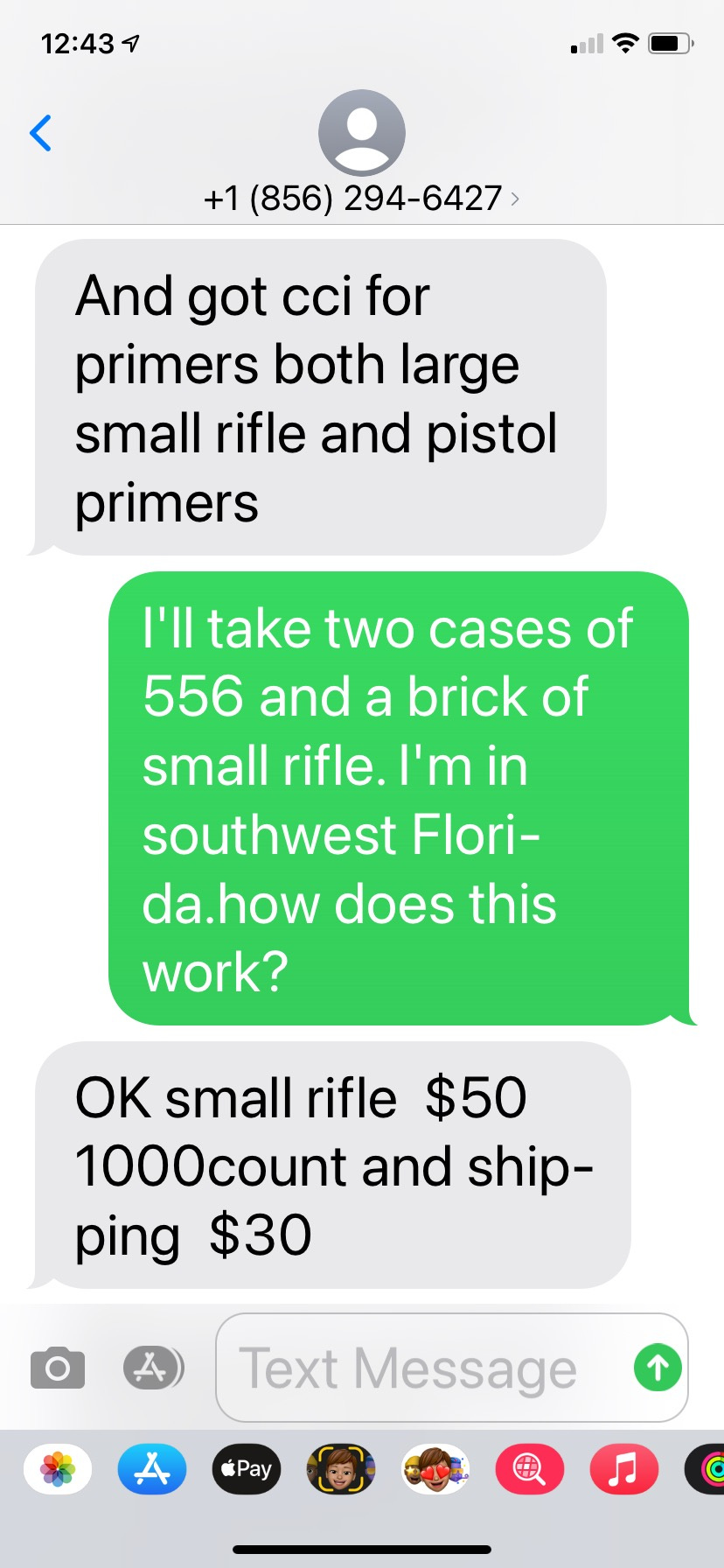Open the Fitness rings app
Image resolution: width=724 pixels, height=1568 pixels.
708,1469
